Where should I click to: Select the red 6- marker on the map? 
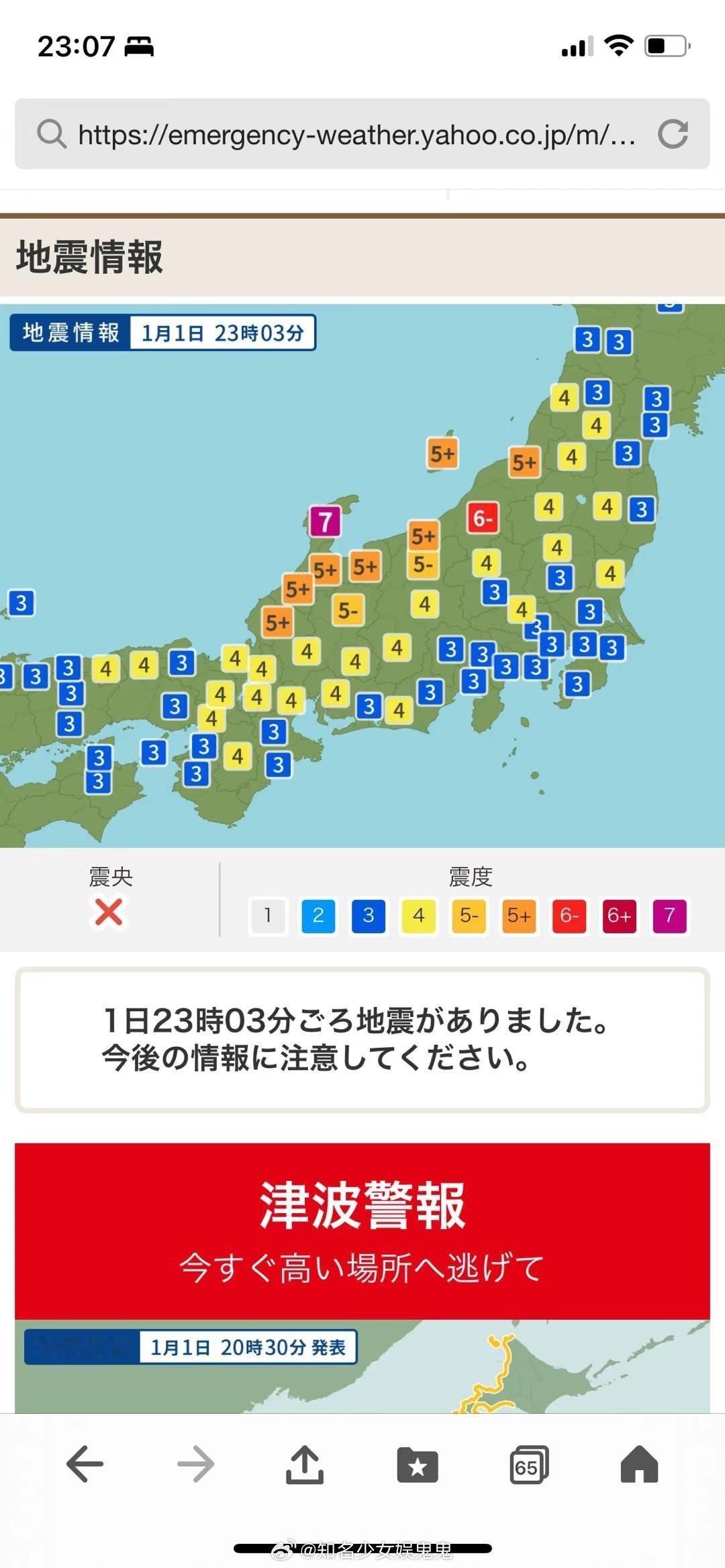coord(485,517)
